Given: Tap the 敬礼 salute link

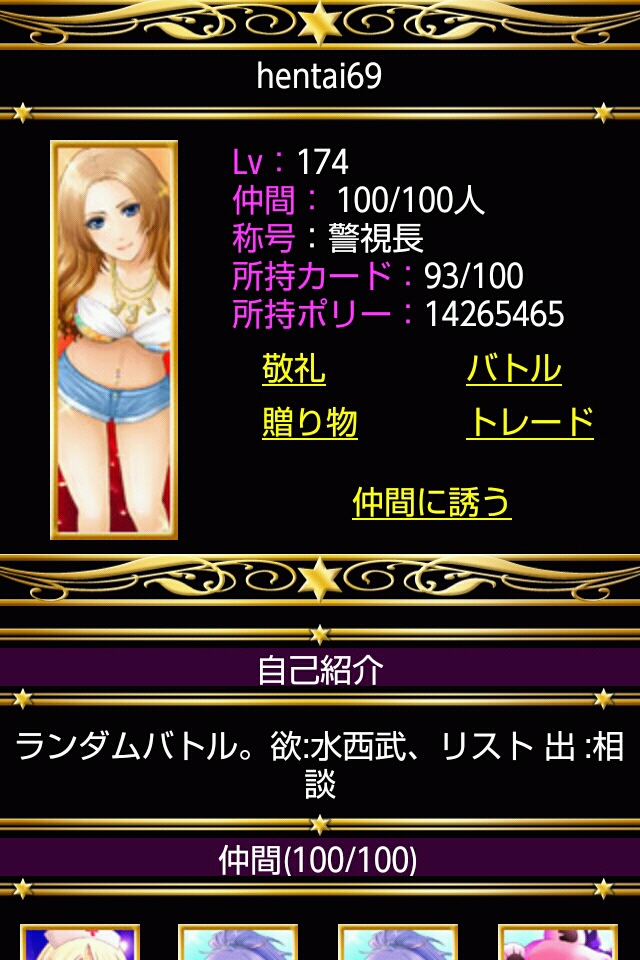Looking at the screenshot, I should [x=293, y=370].
